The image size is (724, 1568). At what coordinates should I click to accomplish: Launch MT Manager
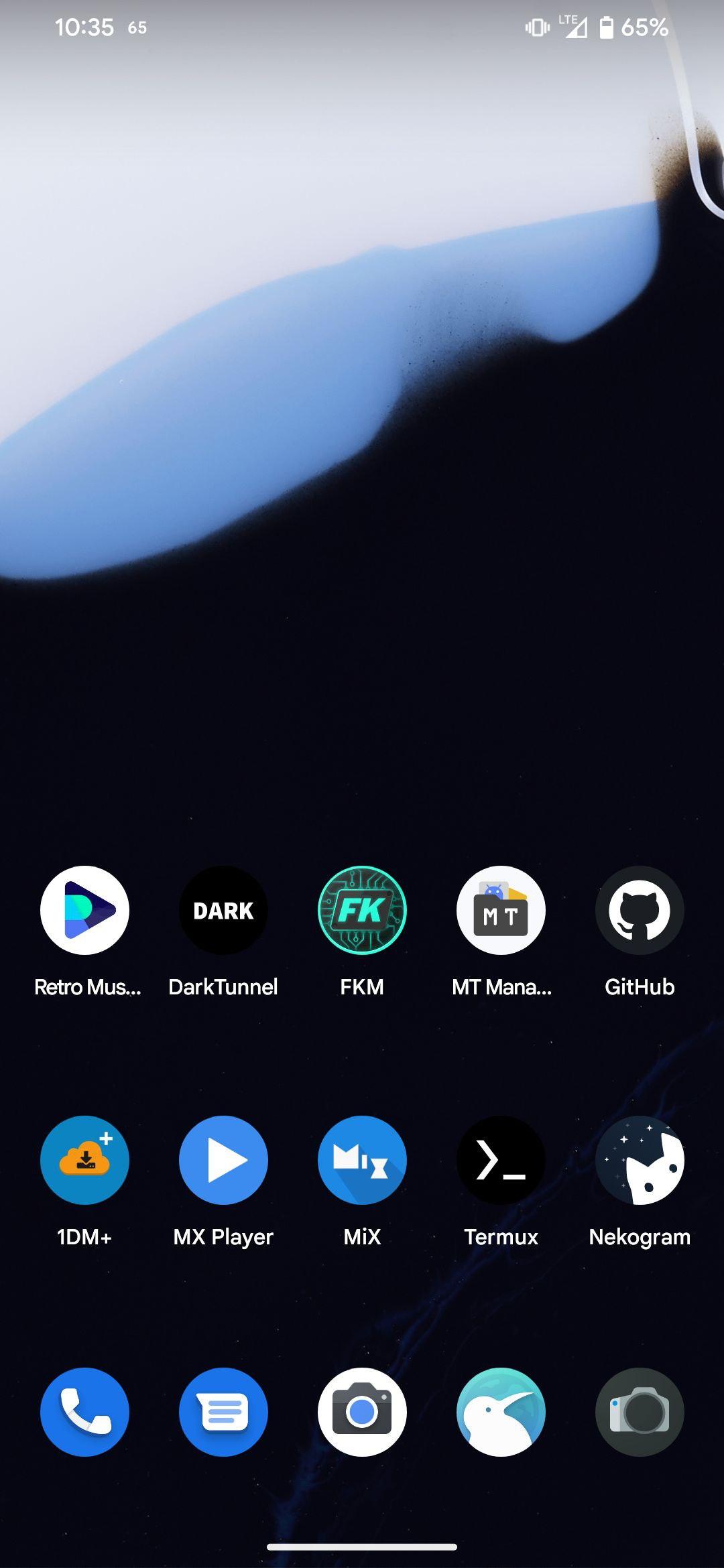[501, 910]
